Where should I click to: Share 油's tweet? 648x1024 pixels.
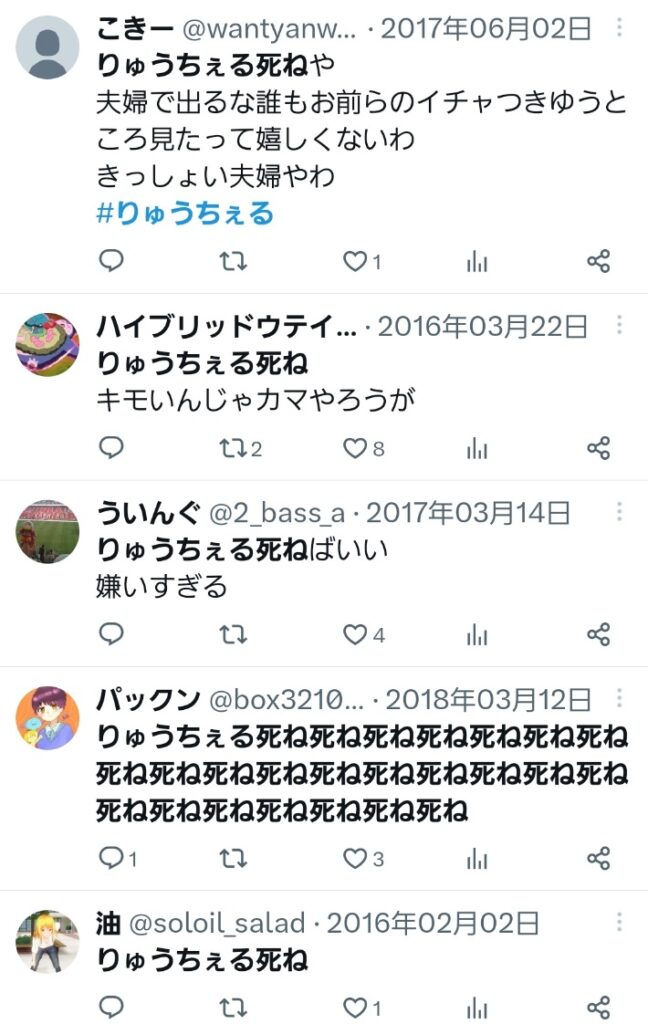tap(598, 1006)
